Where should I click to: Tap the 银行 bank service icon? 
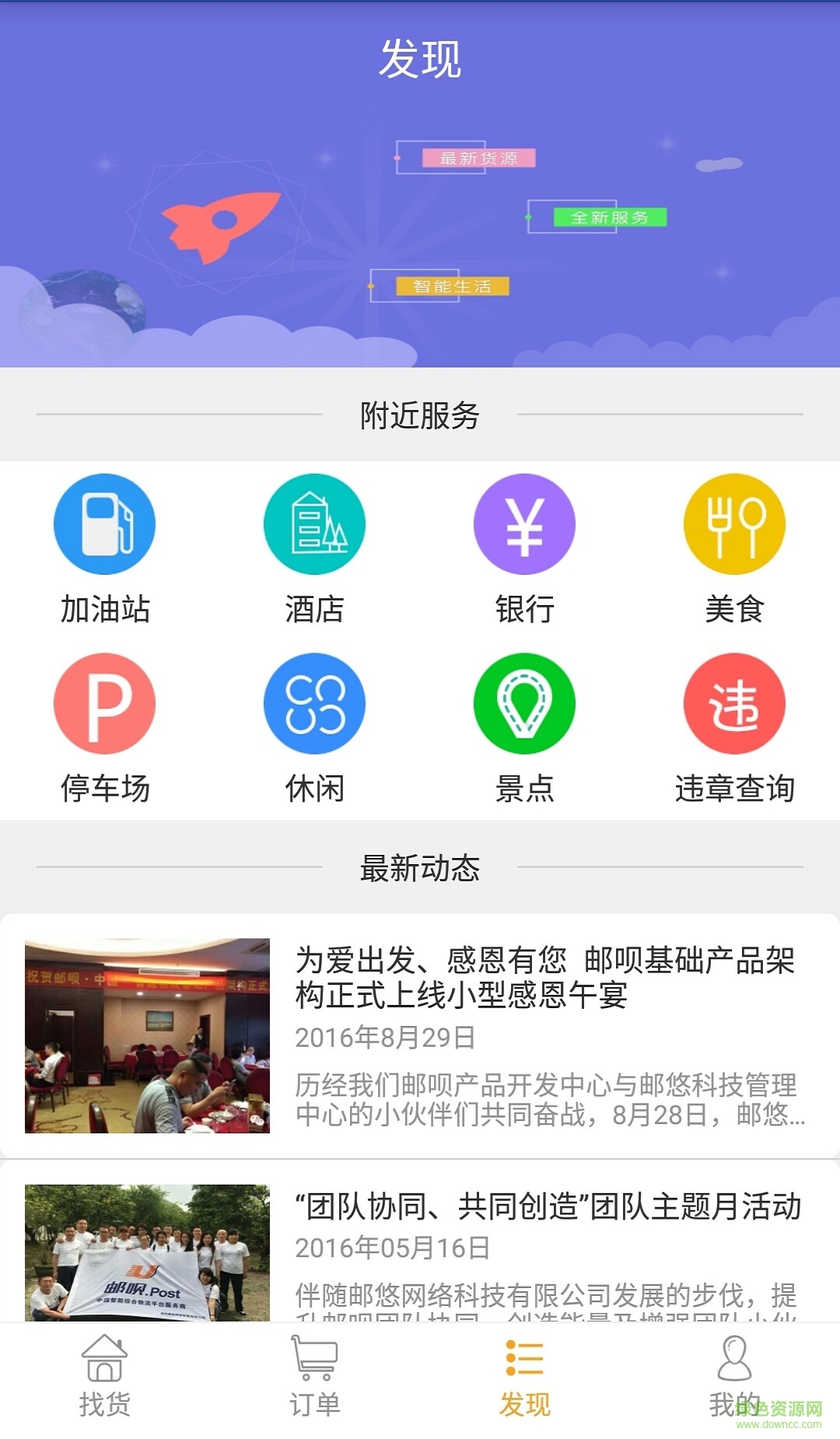point(525,523)
